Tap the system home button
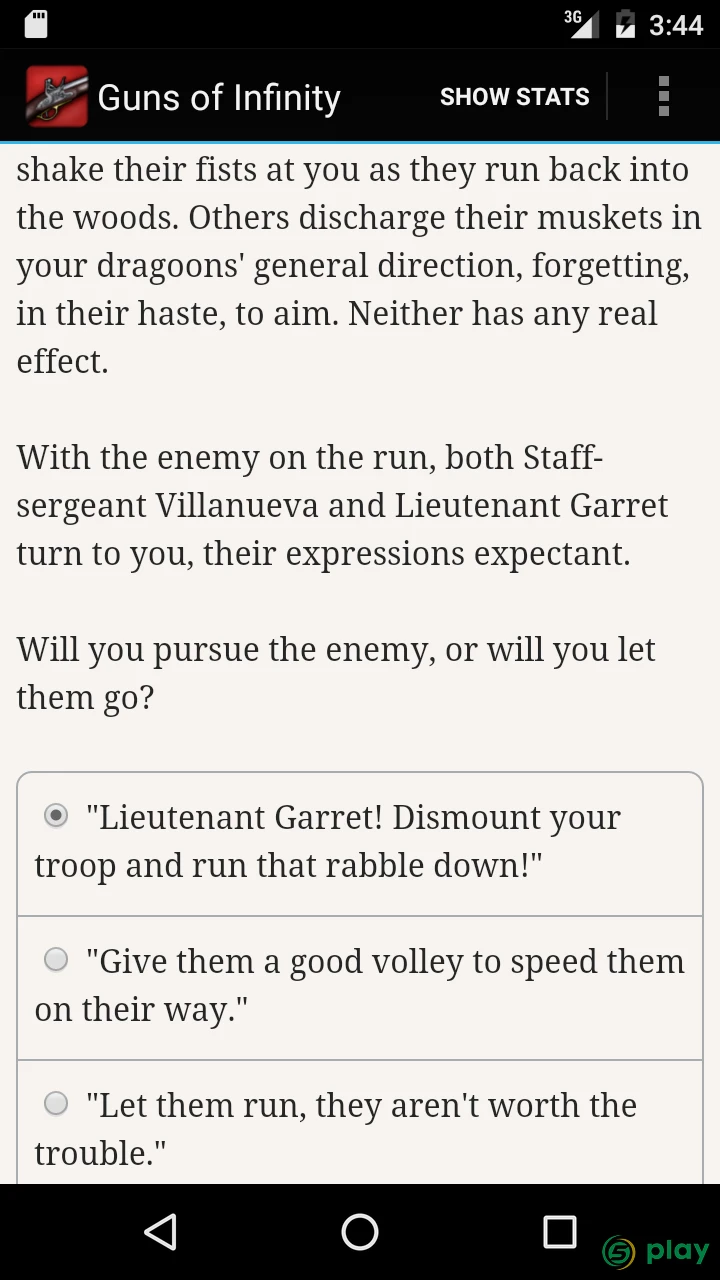The height and width of the screenshot is (1280, 720). click(x=360, y=1232)
